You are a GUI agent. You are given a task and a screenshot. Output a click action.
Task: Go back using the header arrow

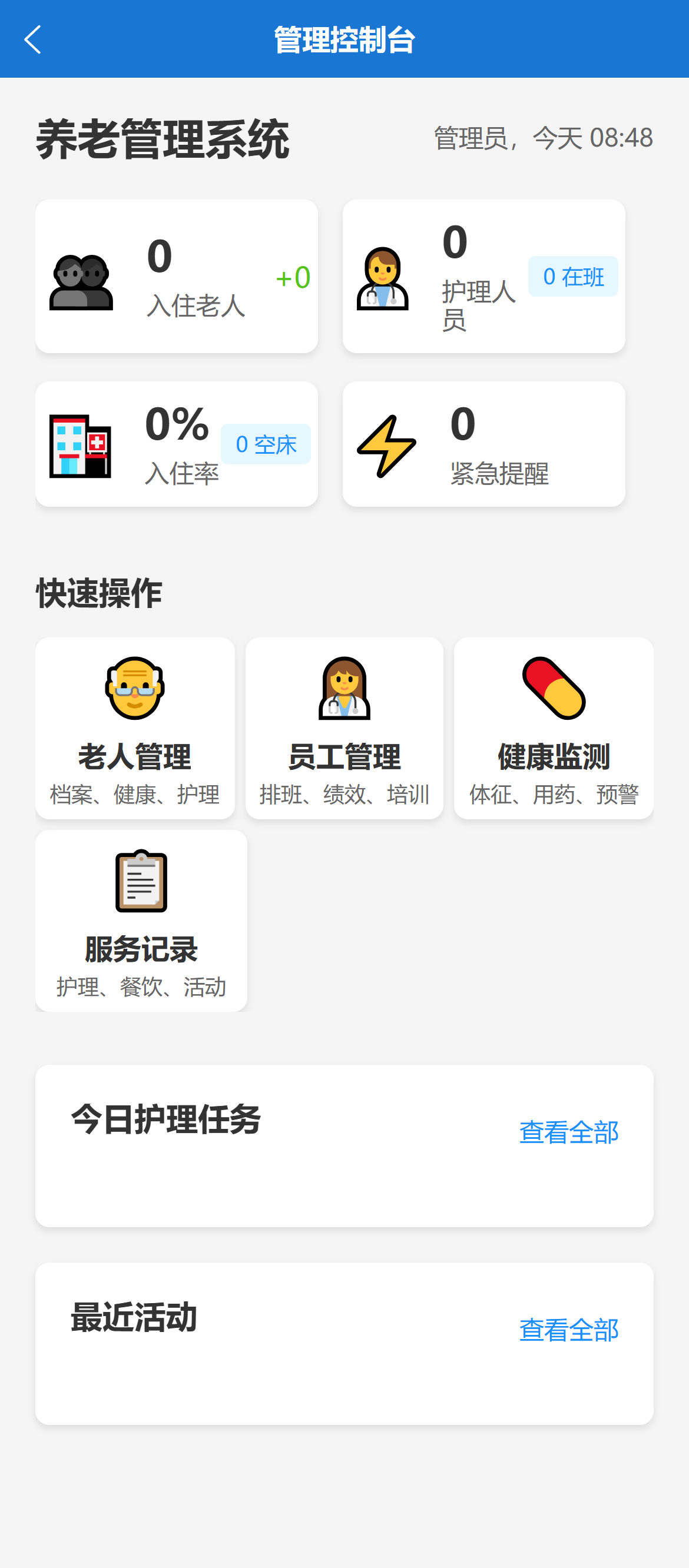[x=33, y=39]
